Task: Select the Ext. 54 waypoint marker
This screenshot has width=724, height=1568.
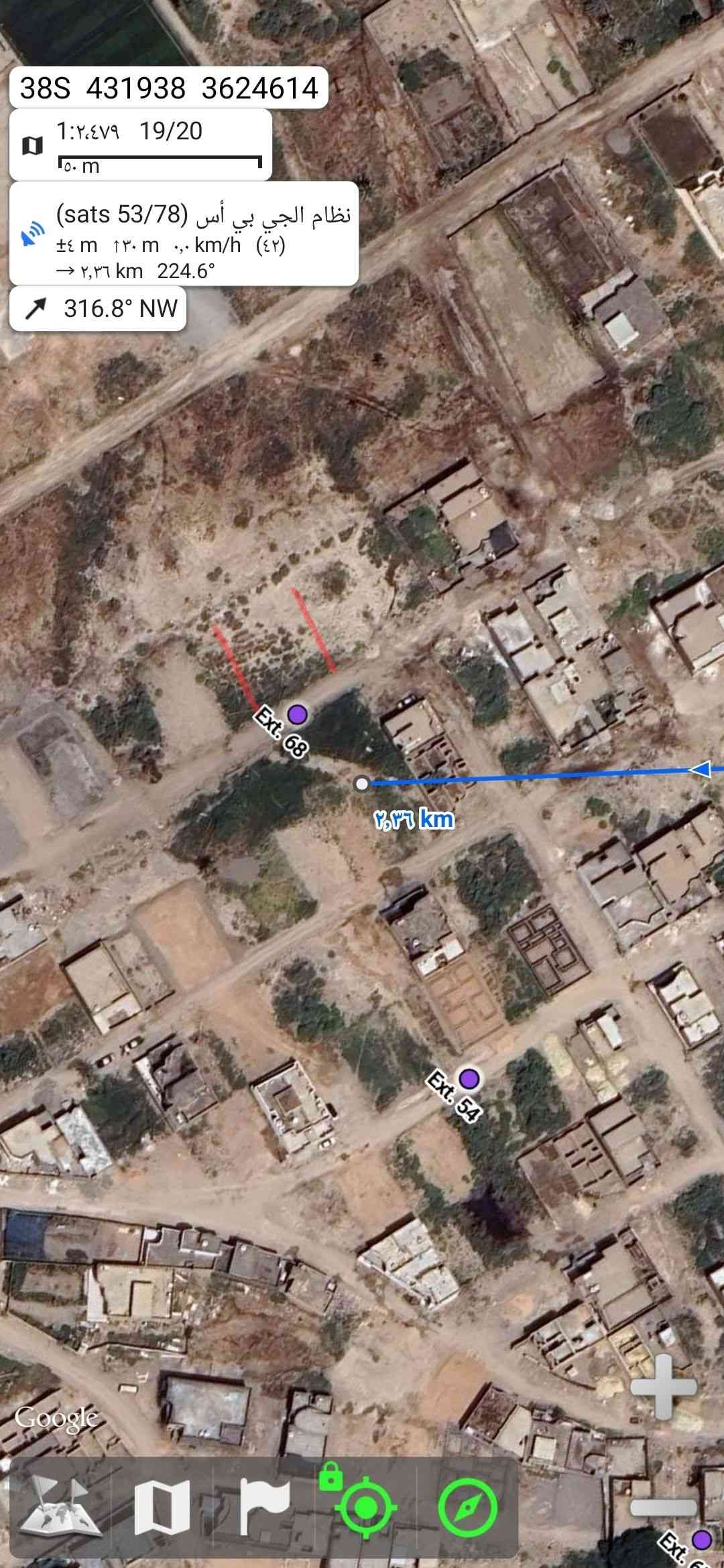Action: tap(469, 1078)
